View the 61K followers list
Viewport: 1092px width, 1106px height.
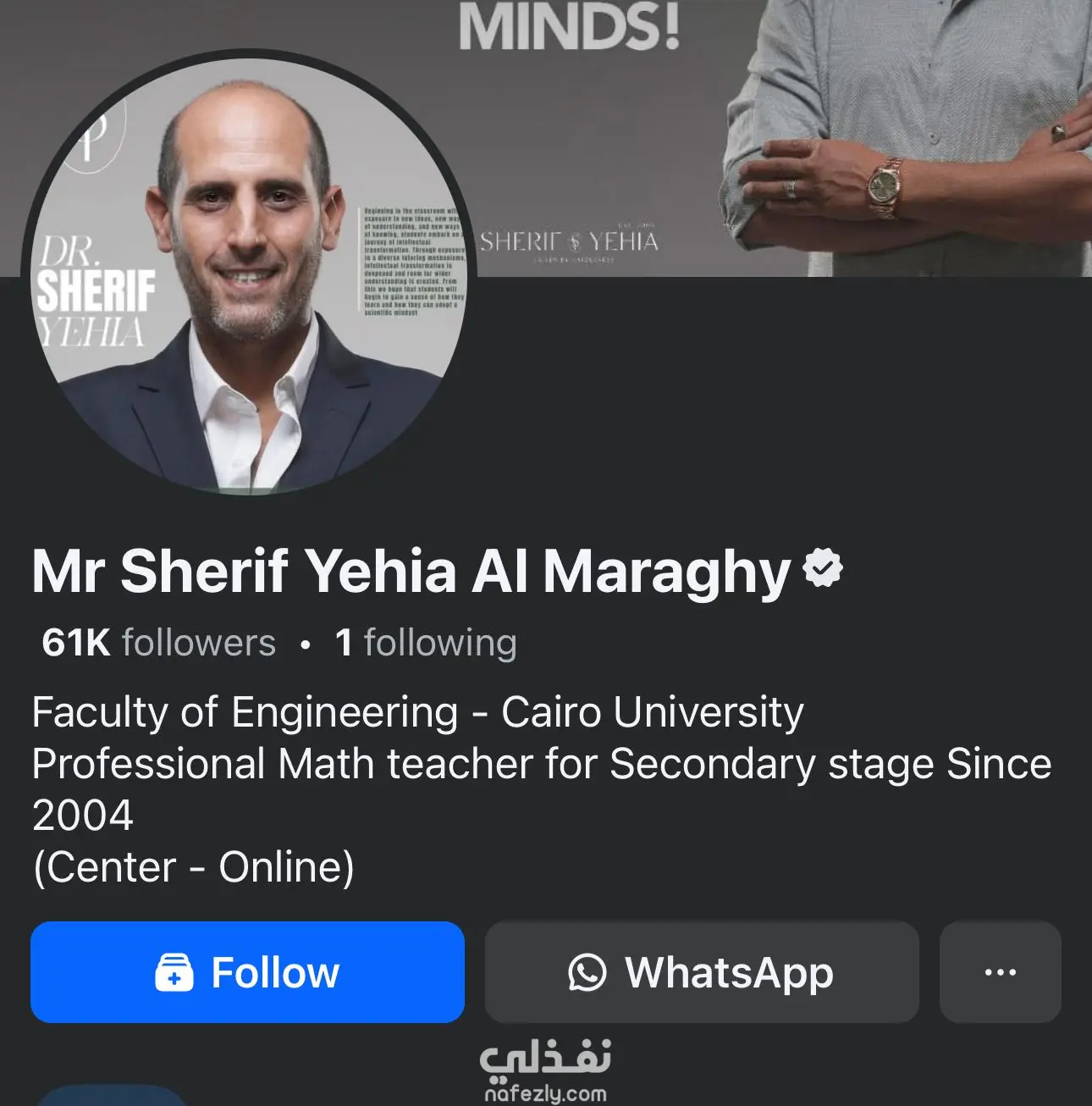(x=159, y=643)
